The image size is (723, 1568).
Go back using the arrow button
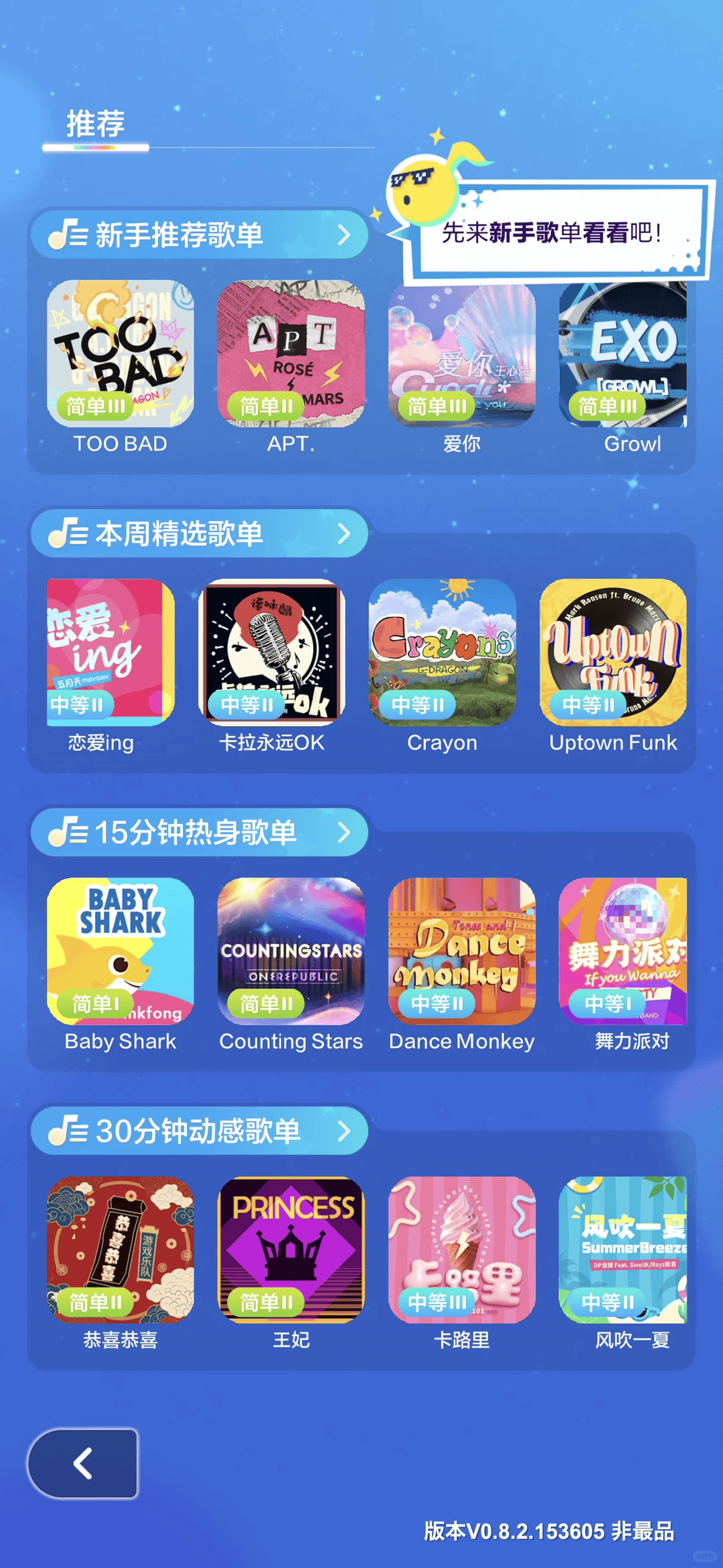[83, 1464]
